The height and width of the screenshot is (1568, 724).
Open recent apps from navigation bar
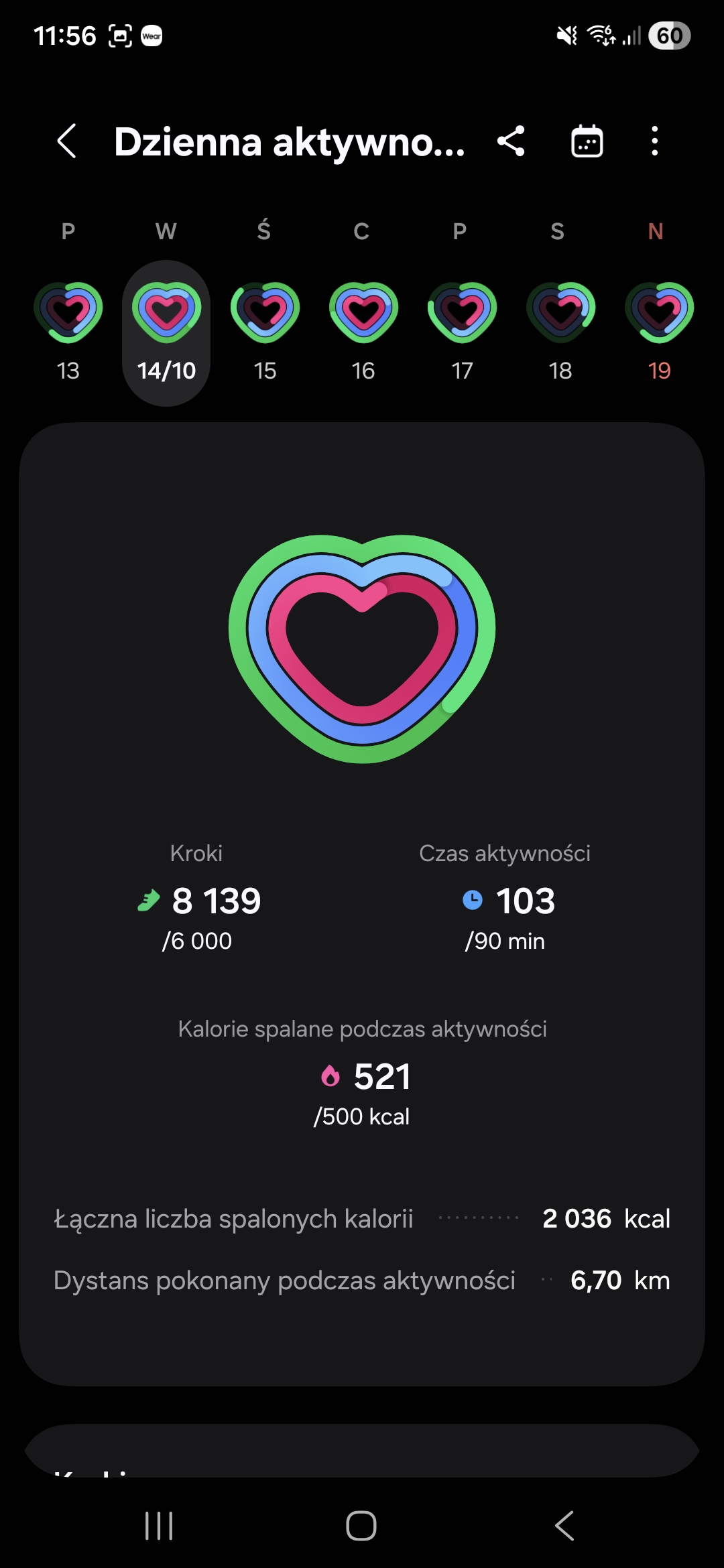tap(159, 1526)
